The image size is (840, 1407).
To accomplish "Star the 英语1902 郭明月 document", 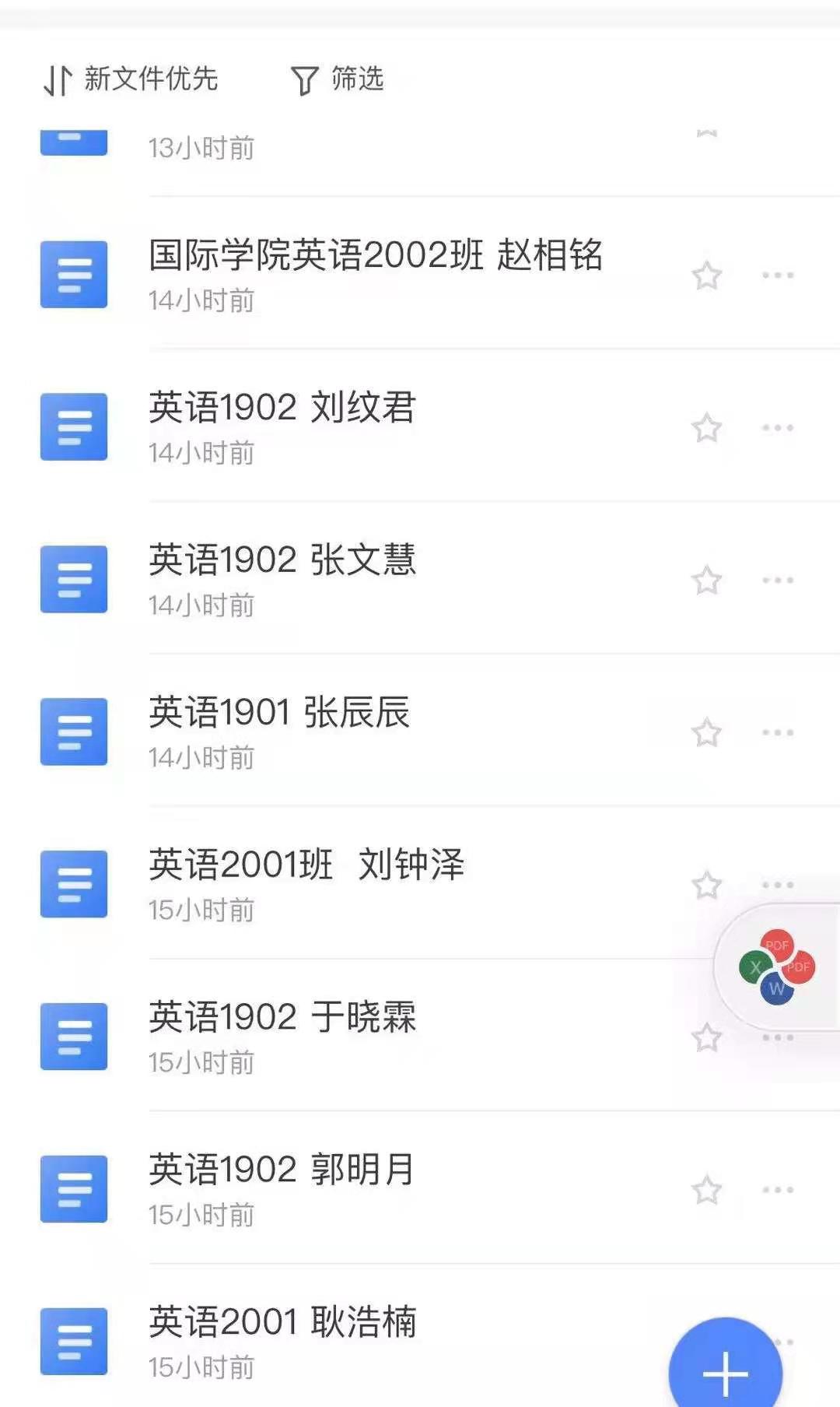I will pos(707,1191).
